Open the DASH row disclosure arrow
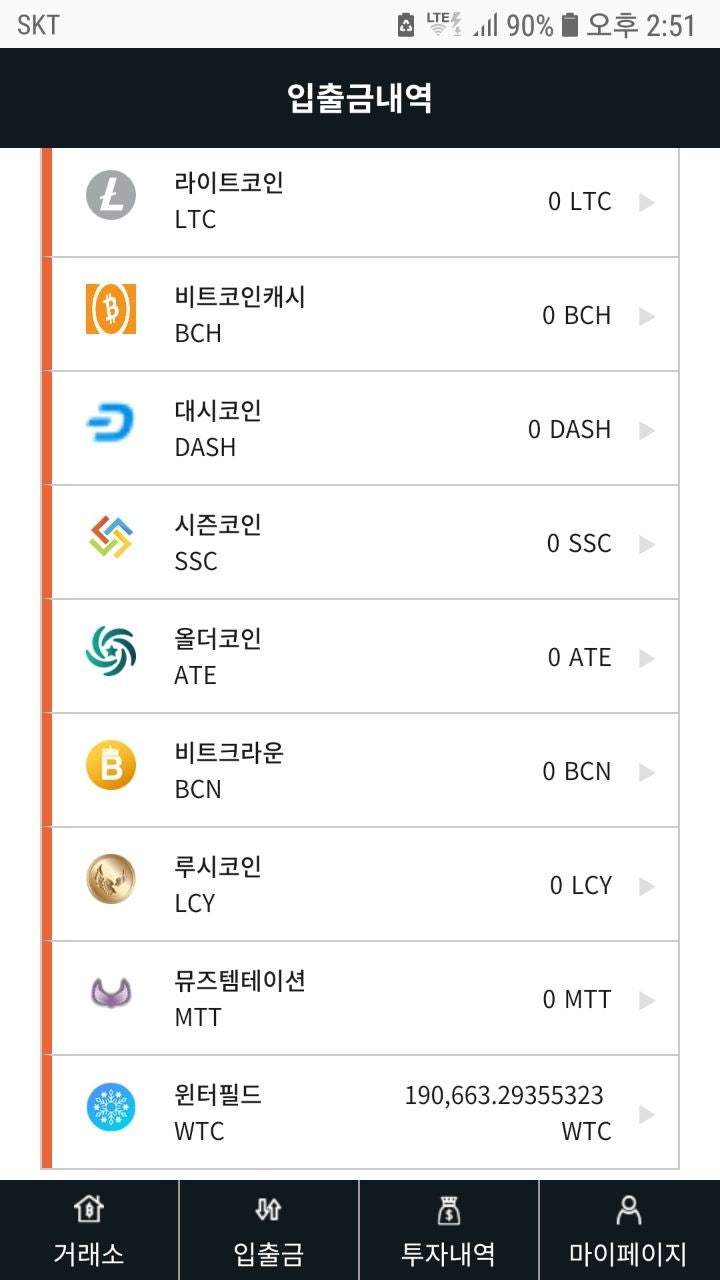 click(x=648, y=429)
